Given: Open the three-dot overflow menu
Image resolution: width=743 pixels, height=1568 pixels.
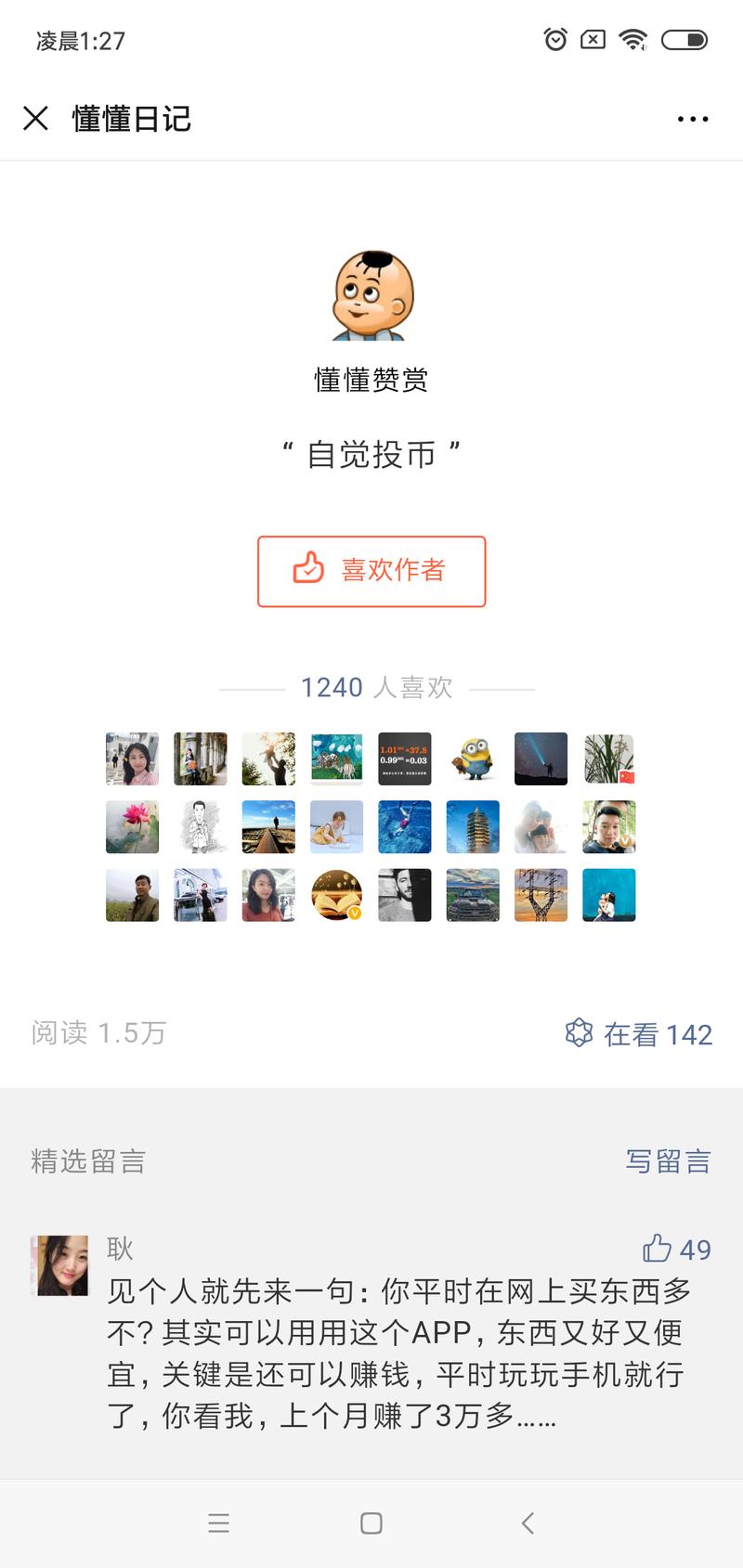Looking at the screenshot, I should [693, 119].
